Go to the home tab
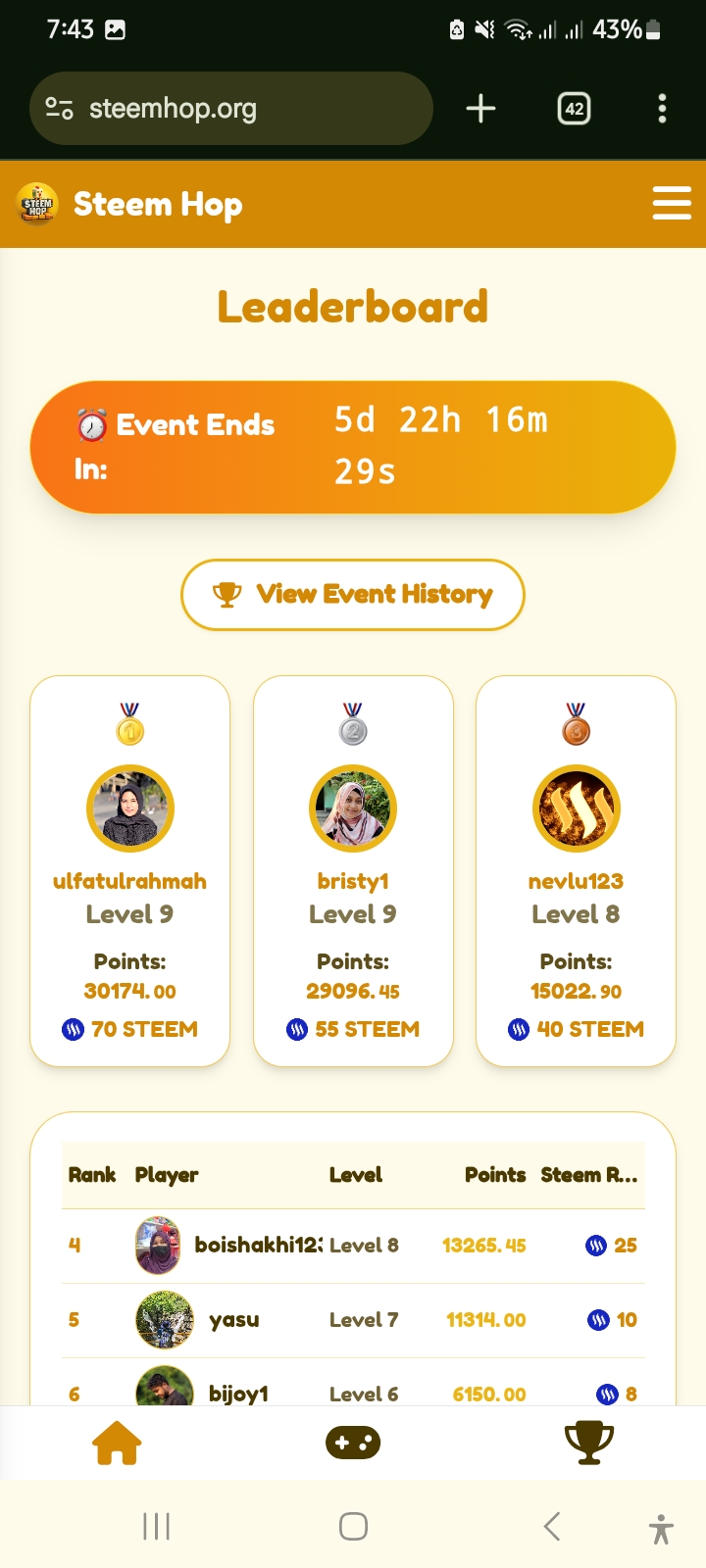Screen dimensions: 706x1568 coord(117,1443)
